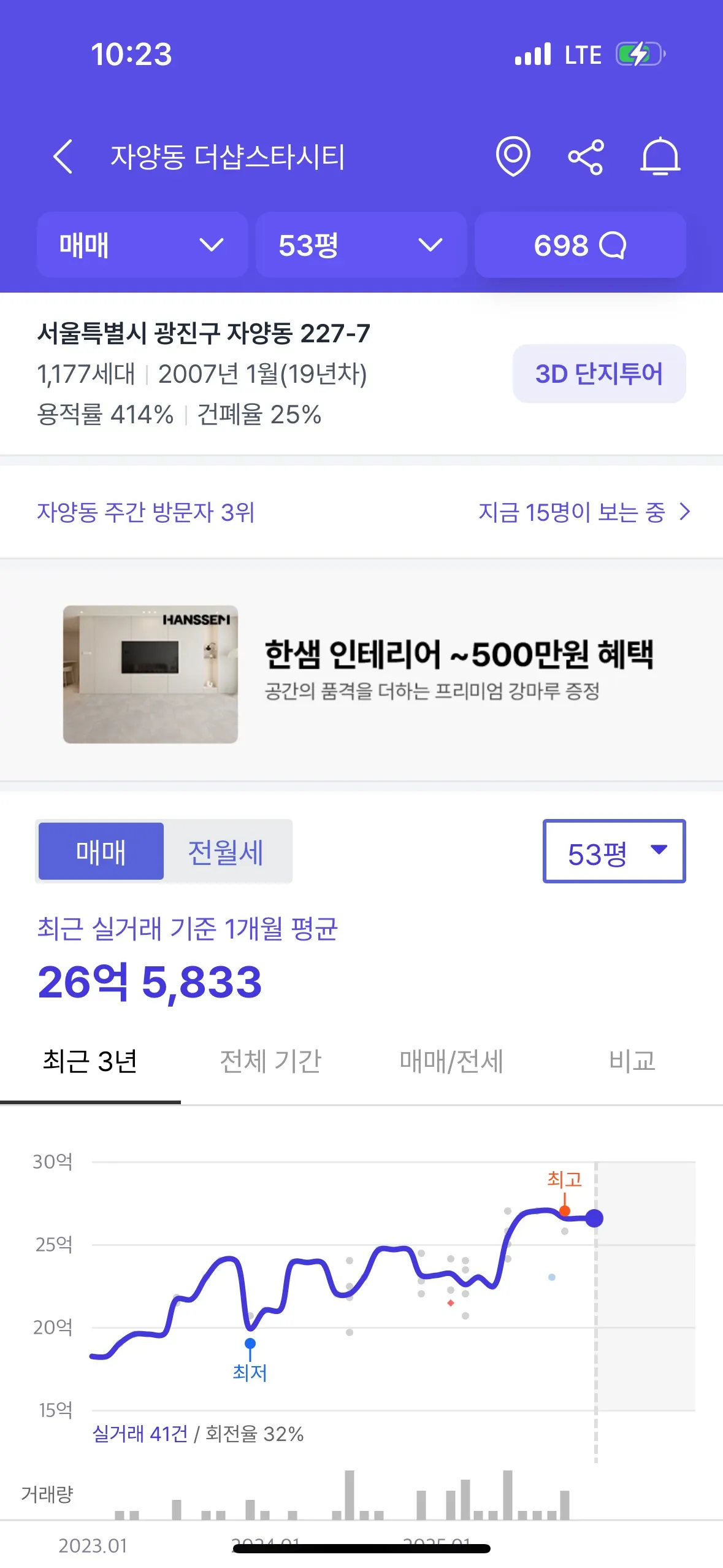Image resolution: width=723 pixels, height=1568 pixels.
Task: Select the 매매 segment above the price
Action: pyautogui.click(x=101, y=851)
